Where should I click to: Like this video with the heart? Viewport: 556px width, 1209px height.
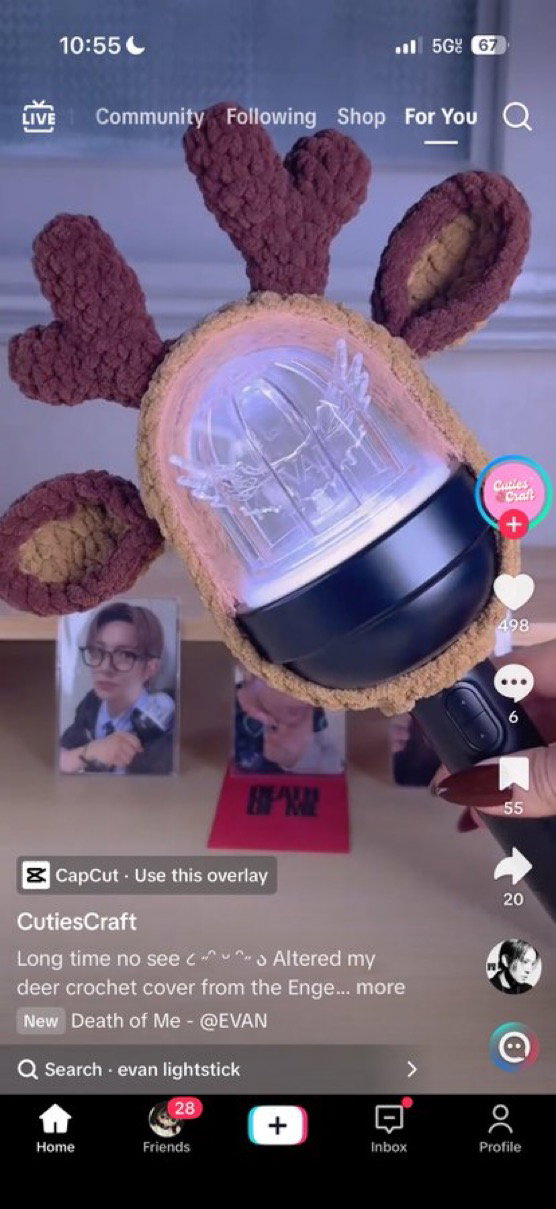[513, 593]
